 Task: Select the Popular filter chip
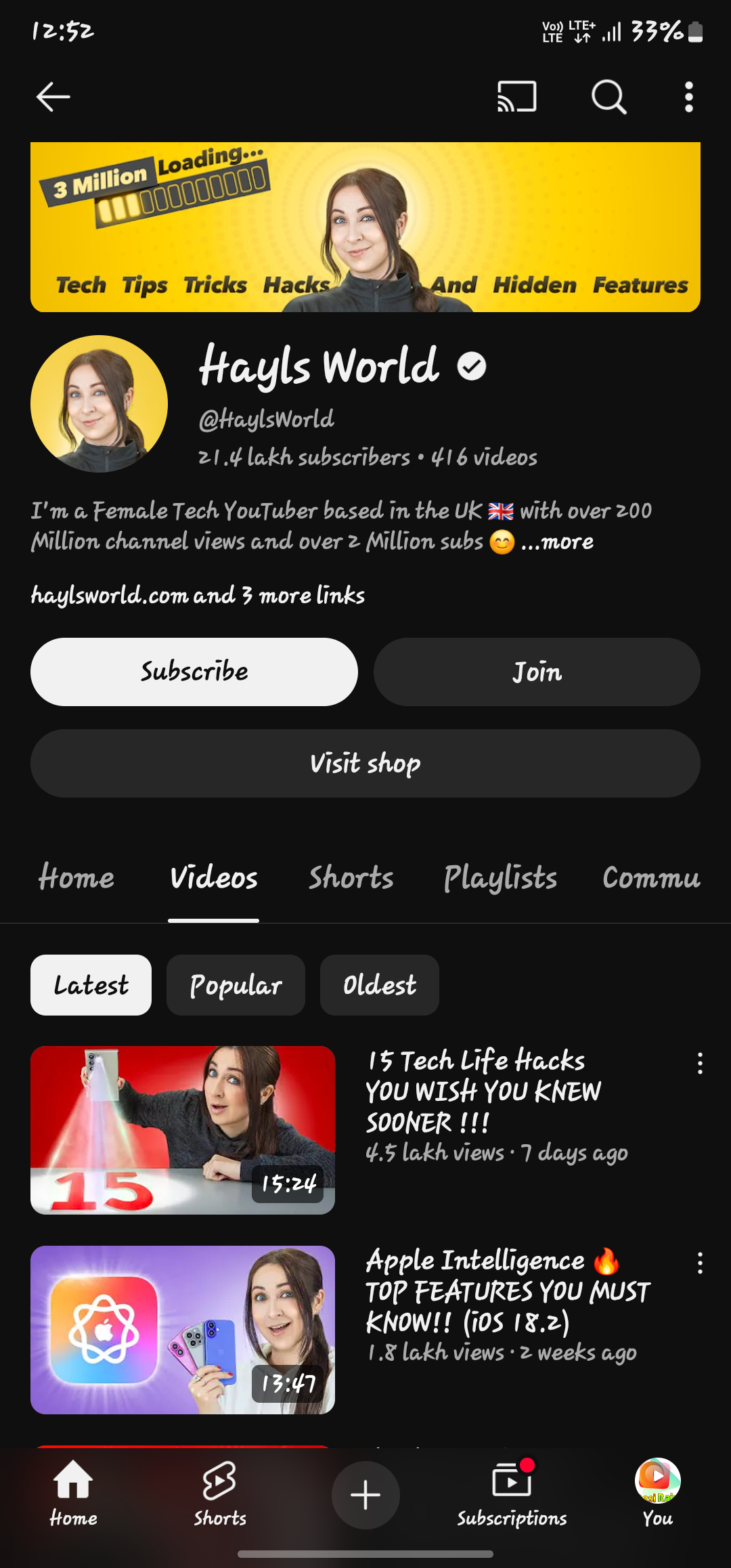(x=235, y=985)
